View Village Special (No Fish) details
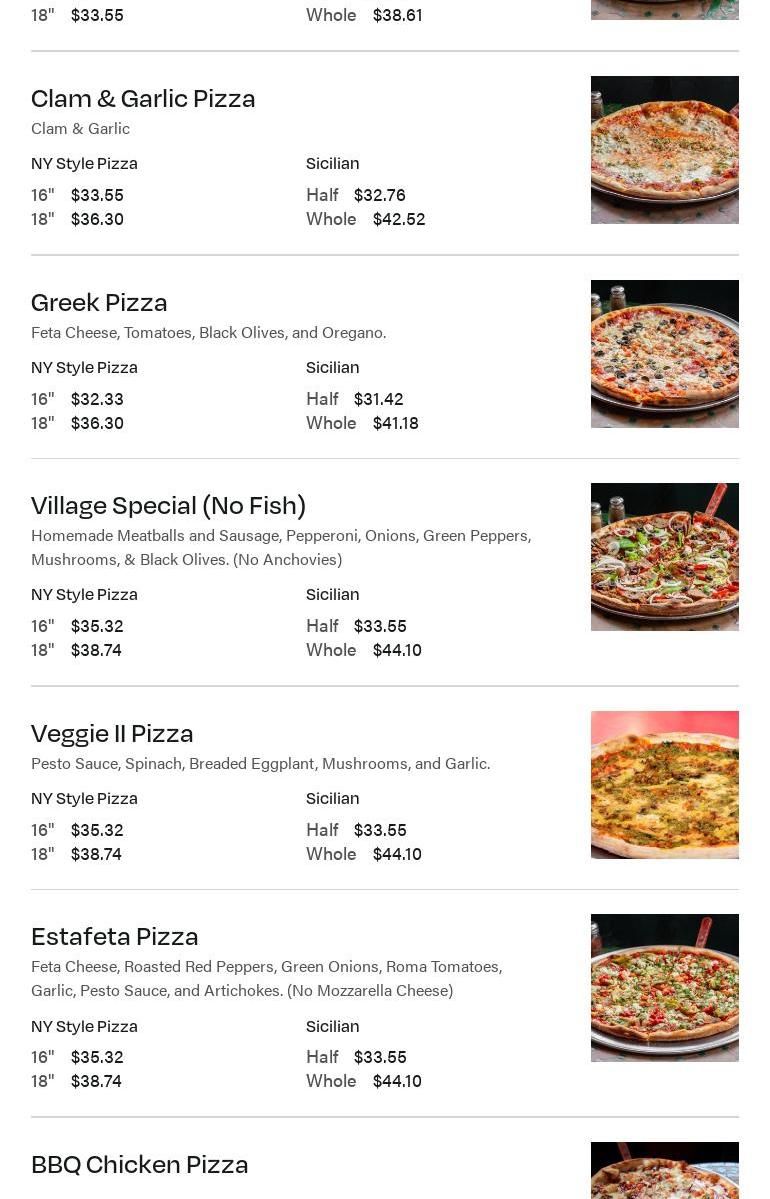This screenshot has width=770, height=1199. (168, 506)
